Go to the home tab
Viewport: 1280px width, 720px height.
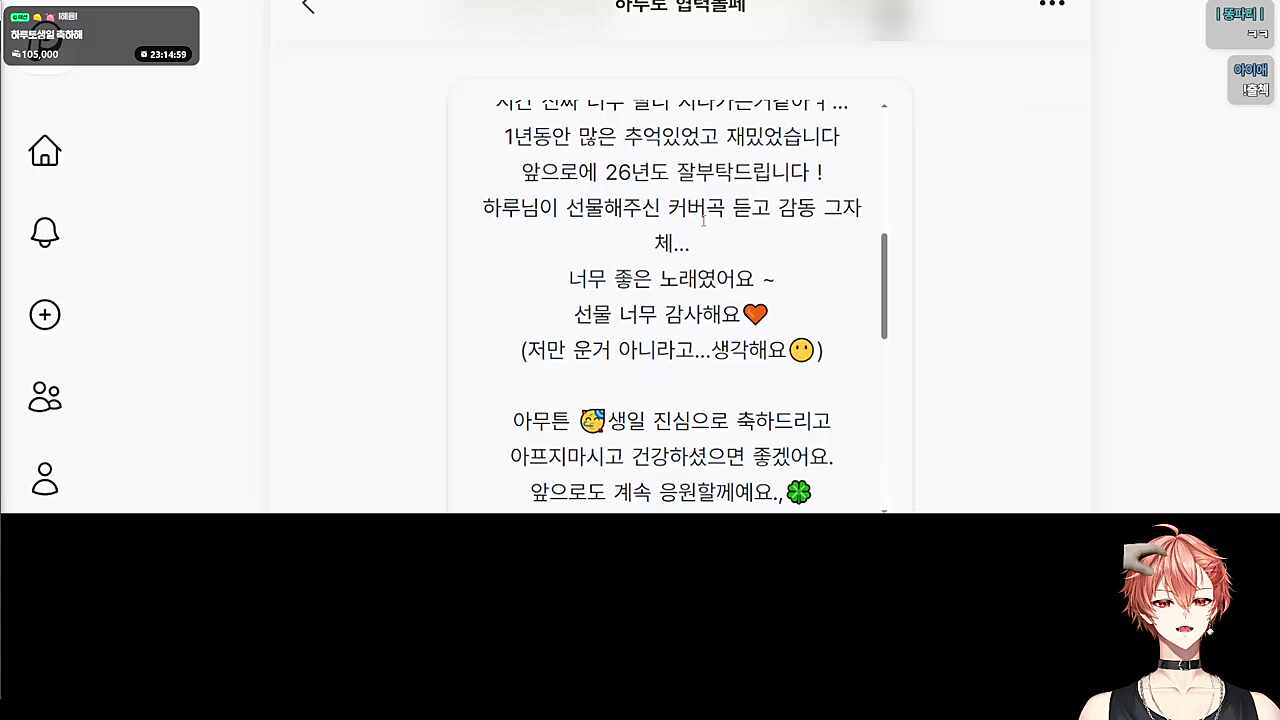point(45,151)
